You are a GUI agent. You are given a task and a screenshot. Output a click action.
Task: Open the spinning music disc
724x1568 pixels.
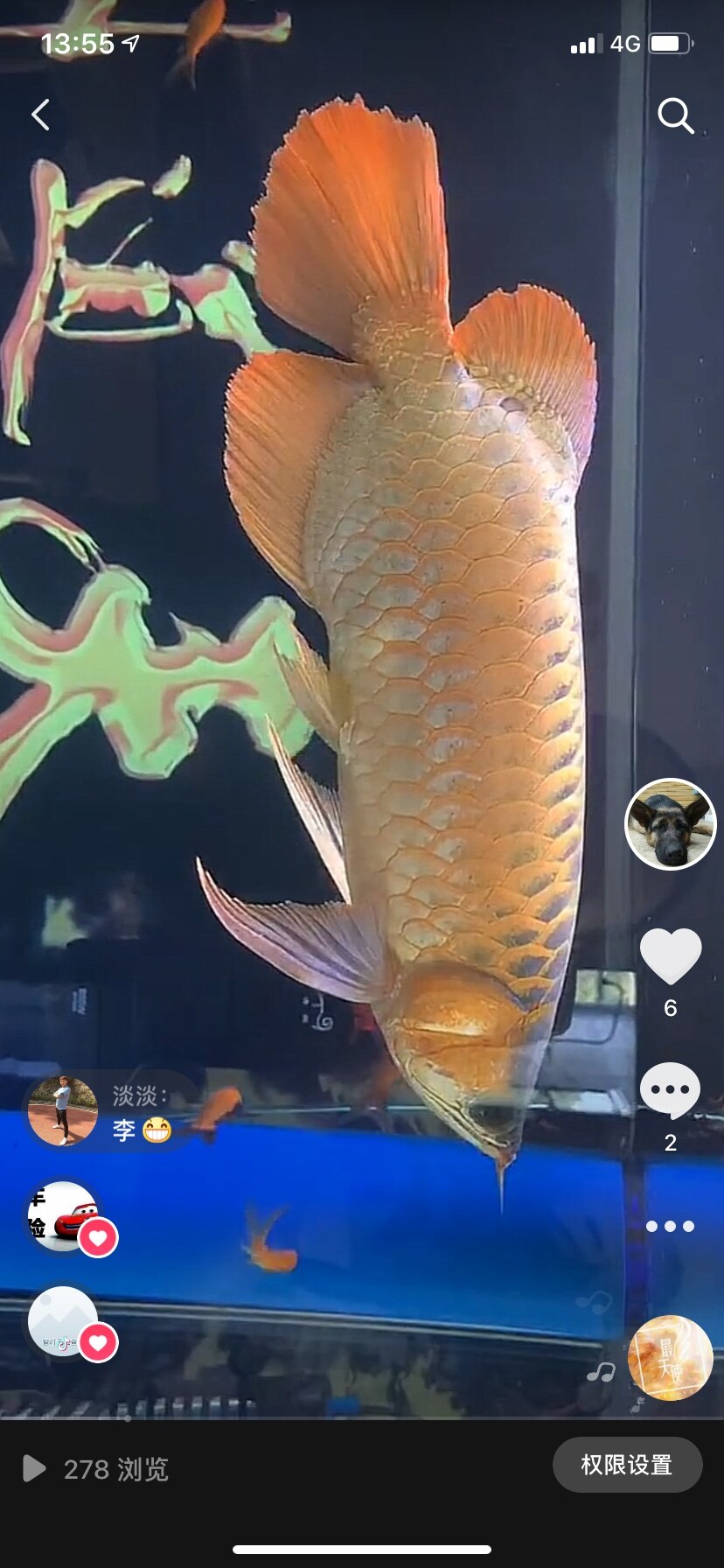tap(671, 1357)
